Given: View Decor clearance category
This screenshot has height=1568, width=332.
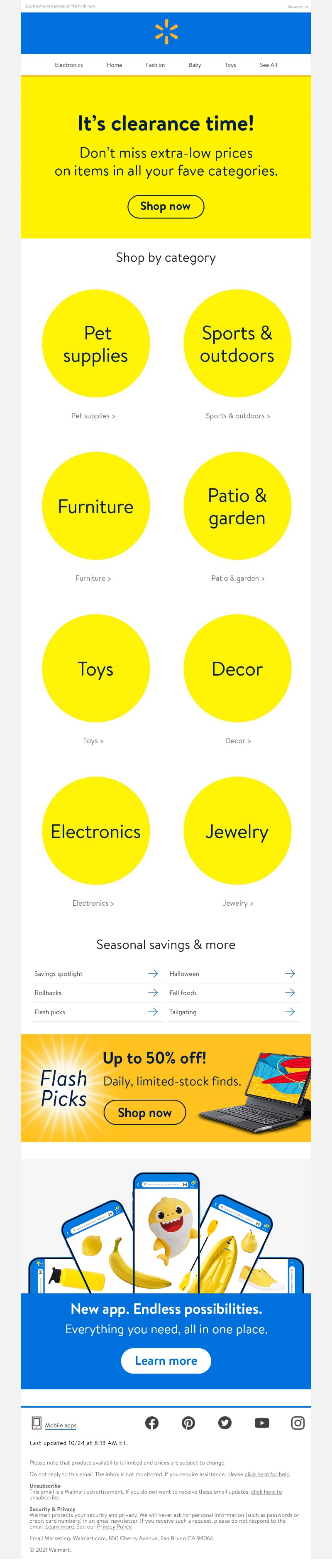Looking at the screenshot, I should (237, 669).
